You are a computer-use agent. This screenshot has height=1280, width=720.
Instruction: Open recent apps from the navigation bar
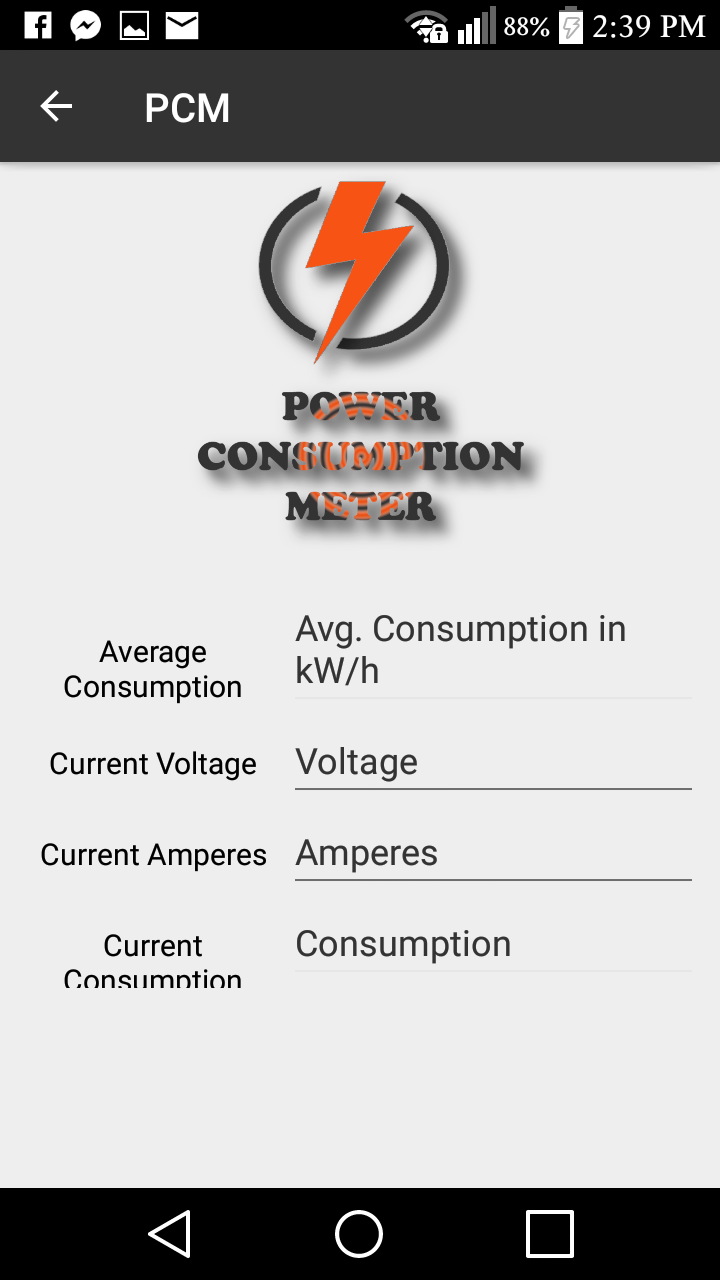tap(549, 1233)
